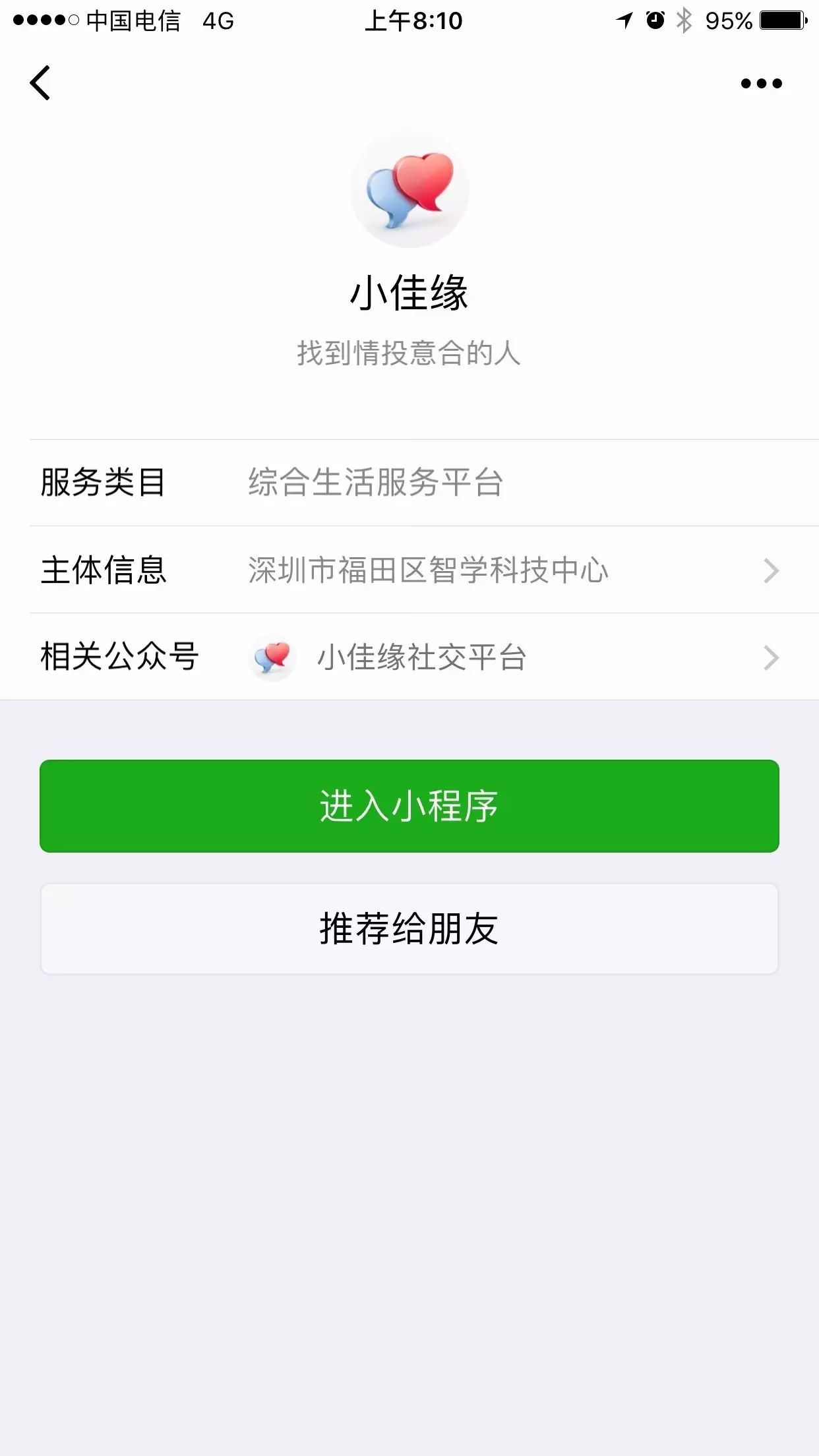
Task: Open related account 小佳缘社交平台
Action: point(424,657)
